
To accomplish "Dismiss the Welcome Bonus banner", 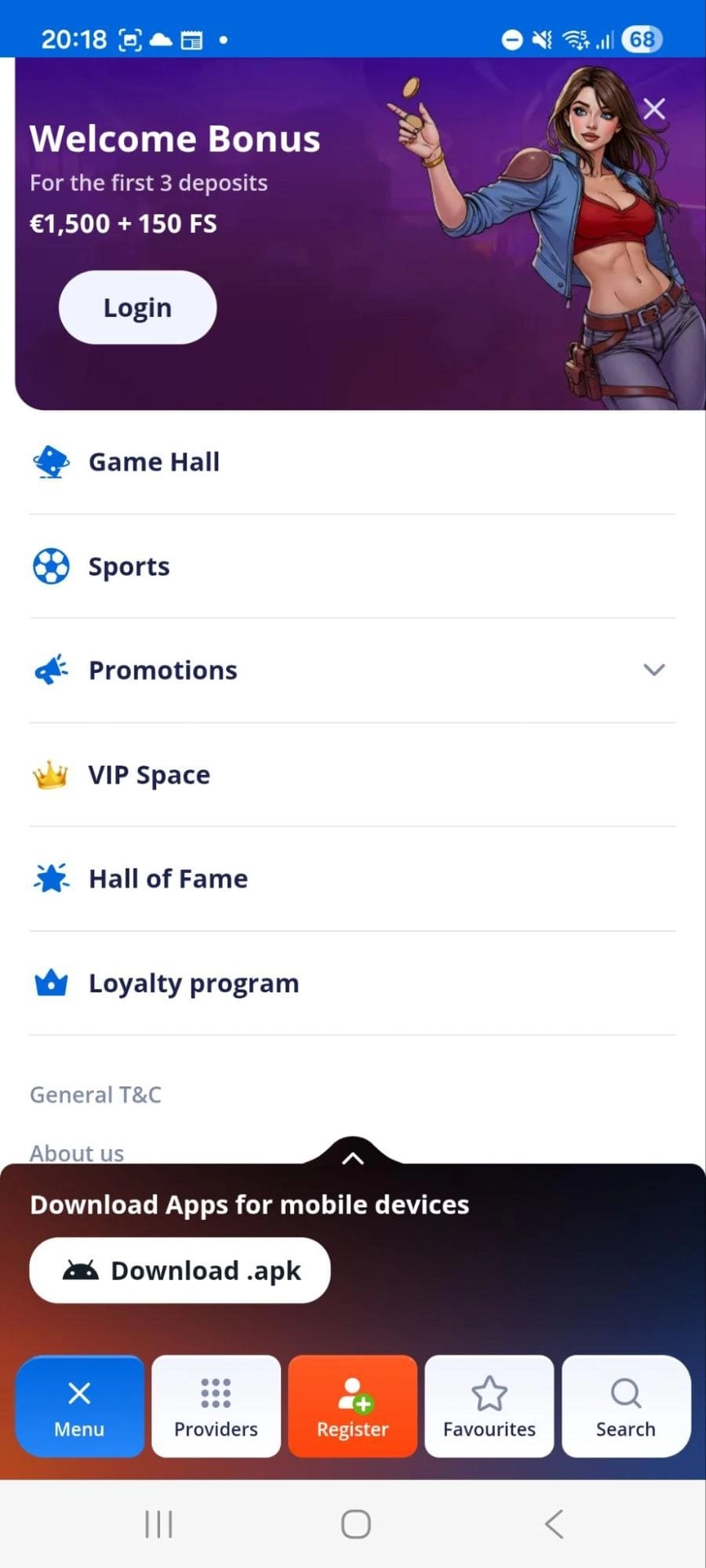I will (653, 108).
